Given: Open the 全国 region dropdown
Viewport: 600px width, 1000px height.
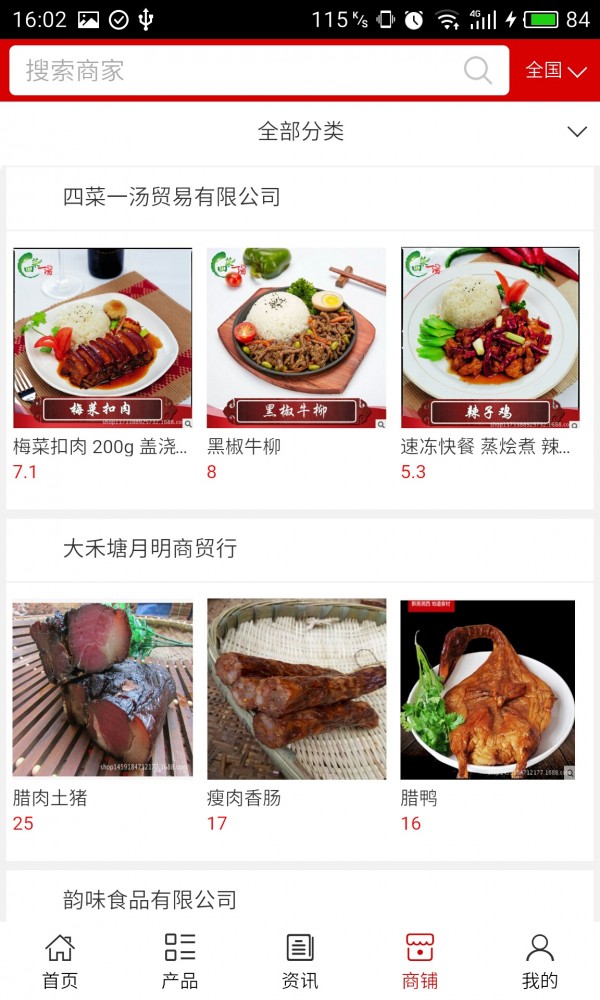Looking at the screenshot, I should click(556, 71).
